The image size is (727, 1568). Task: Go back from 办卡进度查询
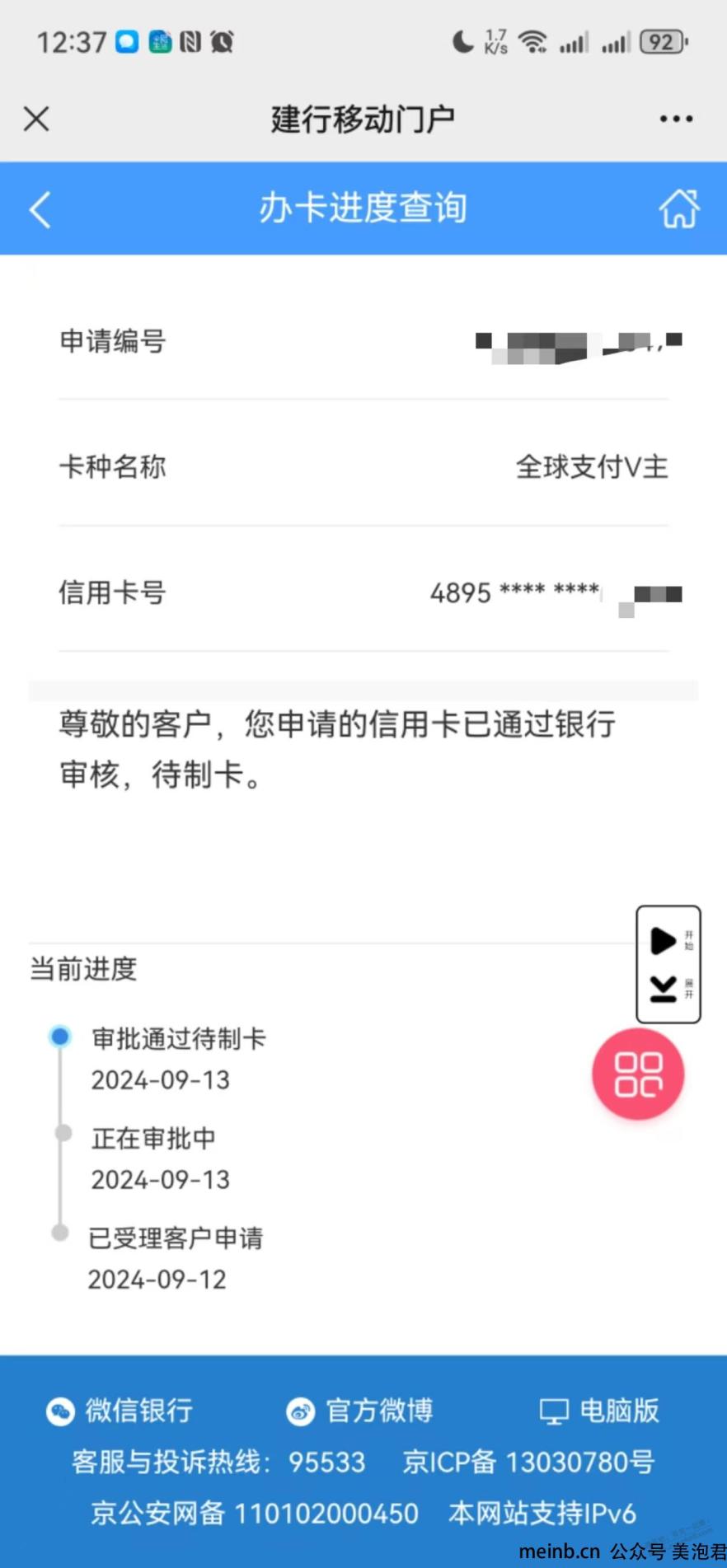[x=40, y=209]
